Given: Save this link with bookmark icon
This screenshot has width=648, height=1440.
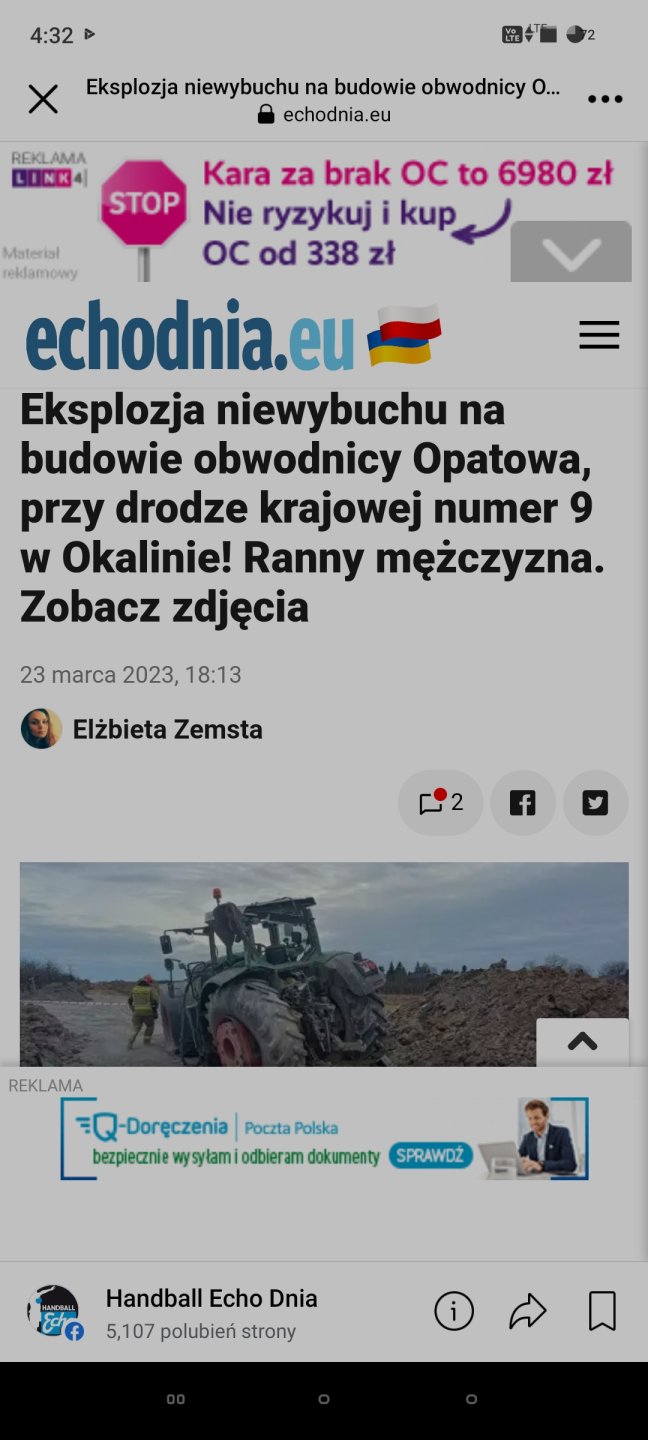Looking at the screenshot, I should [x=602, y=1311].
